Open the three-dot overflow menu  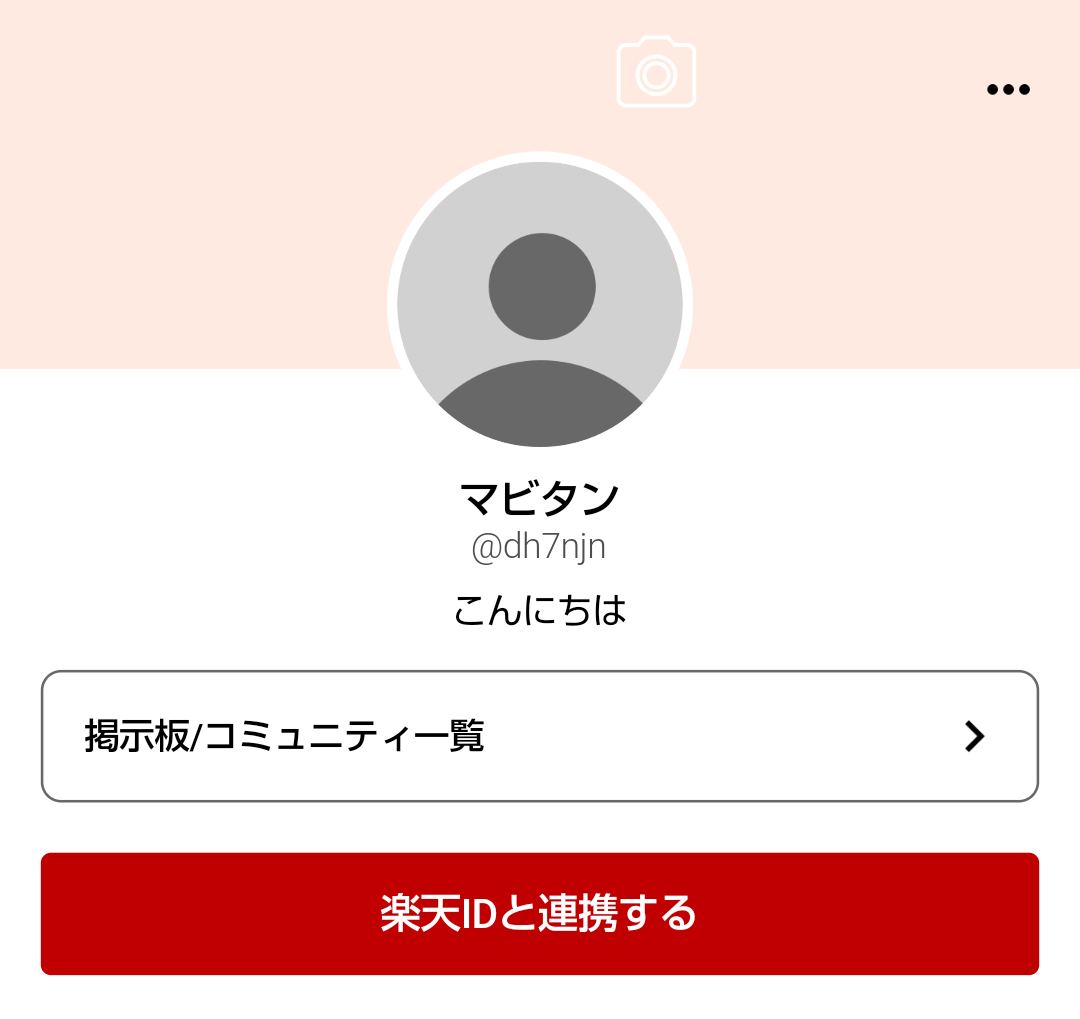click(1008, 89)
